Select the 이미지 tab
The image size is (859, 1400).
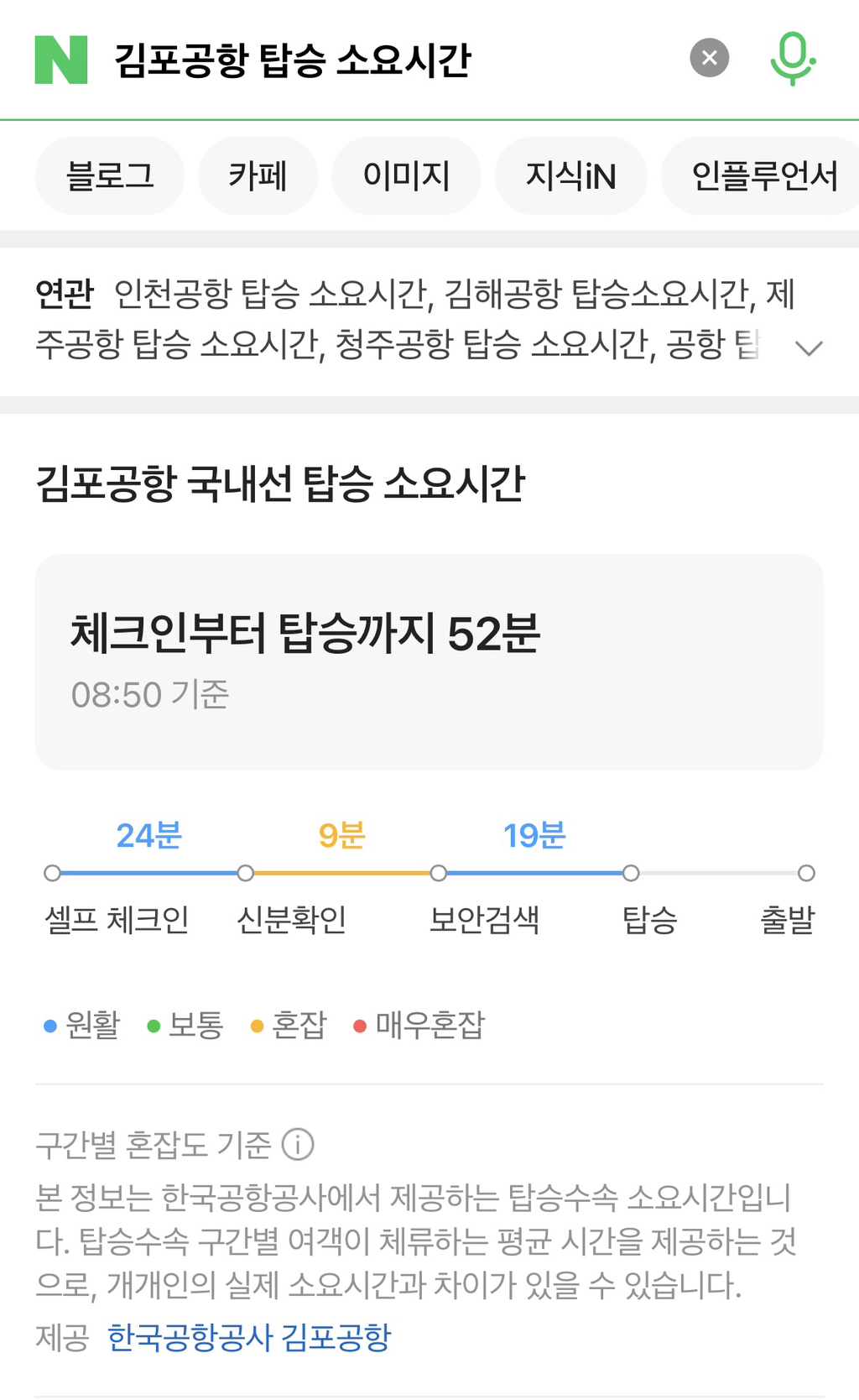pyautogui.click(x=407, y=175)
